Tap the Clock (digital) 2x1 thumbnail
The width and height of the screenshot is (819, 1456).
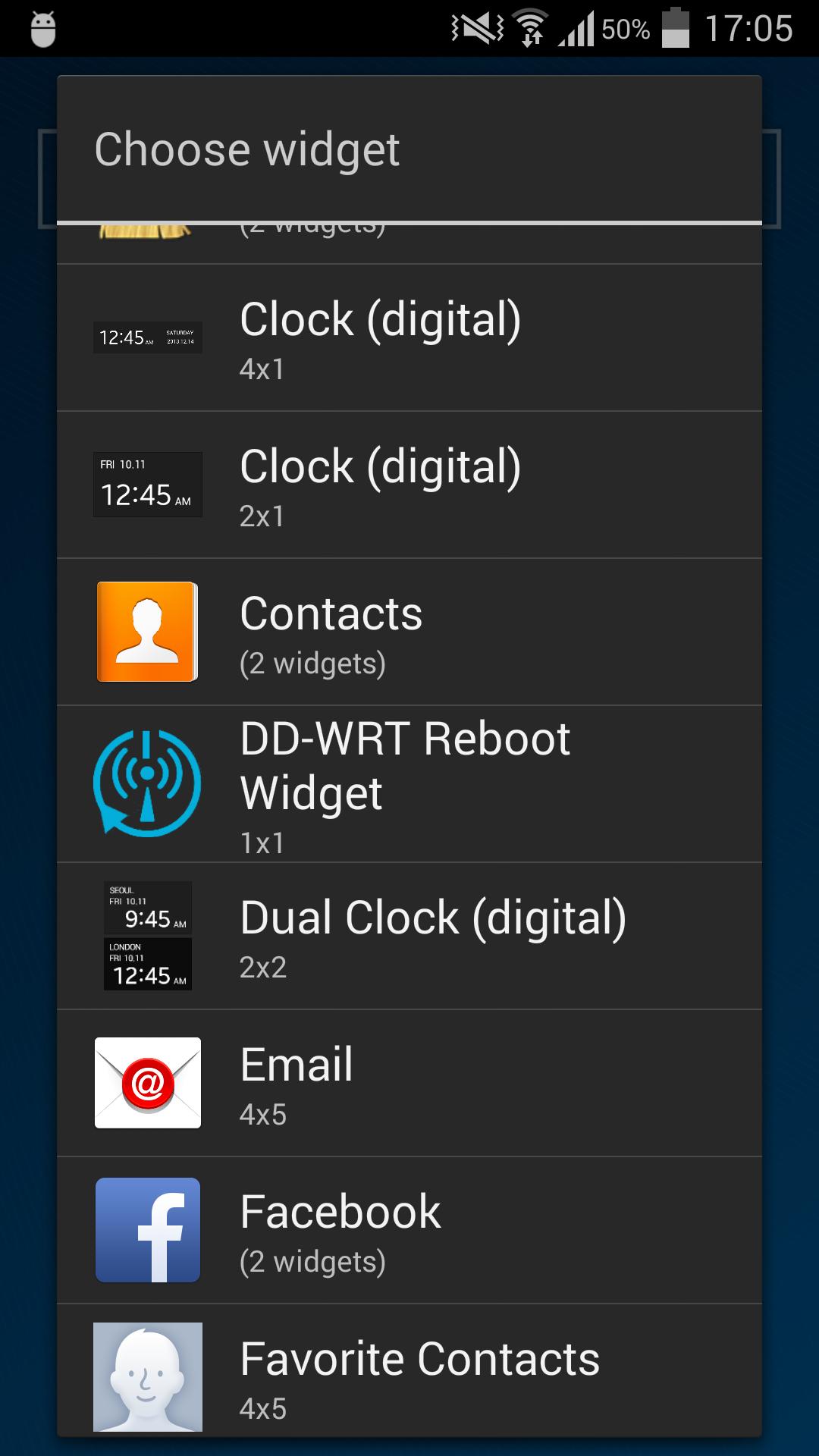tap(148, 484)
